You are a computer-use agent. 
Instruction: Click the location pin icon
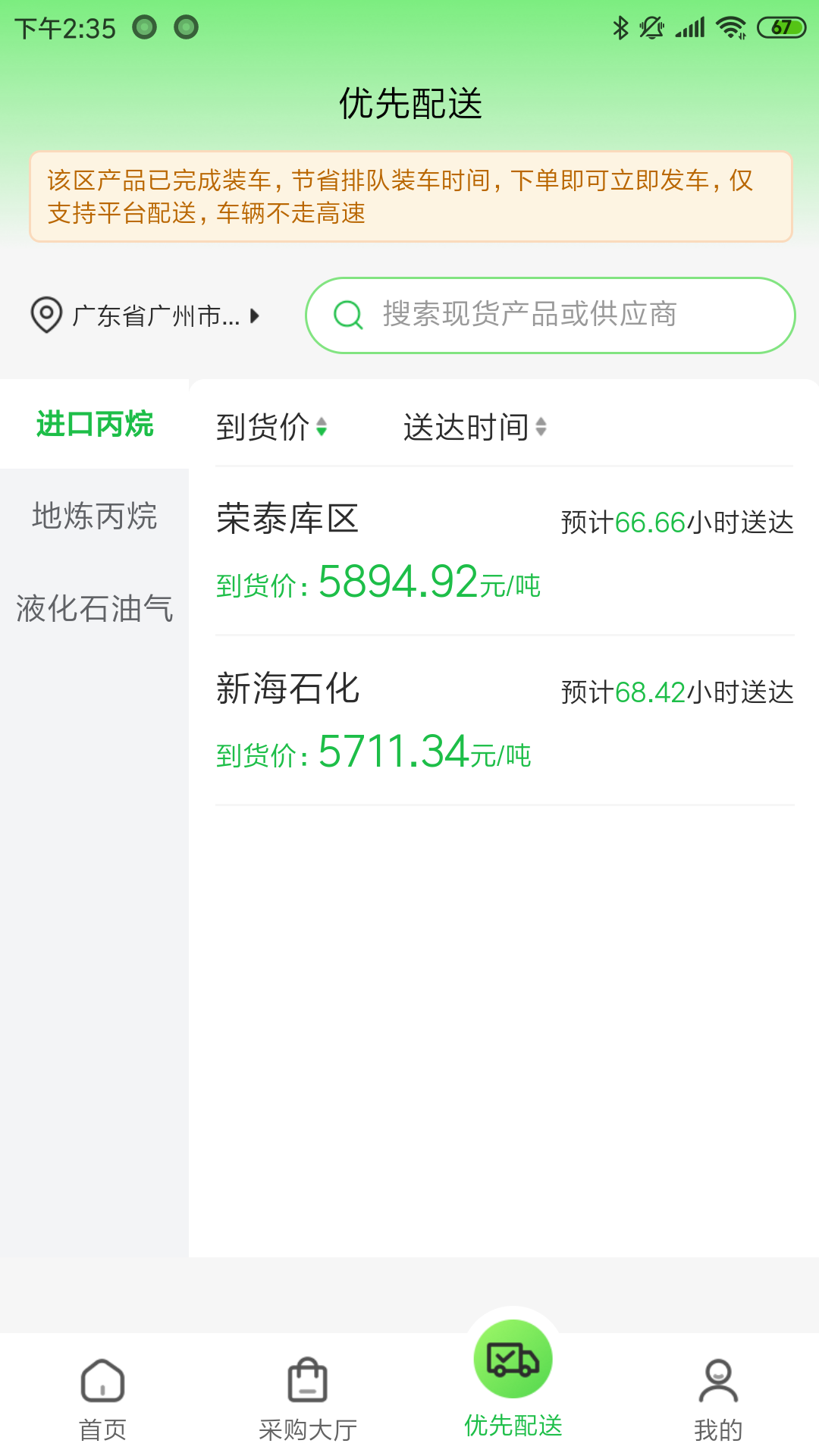pos(45,315)
